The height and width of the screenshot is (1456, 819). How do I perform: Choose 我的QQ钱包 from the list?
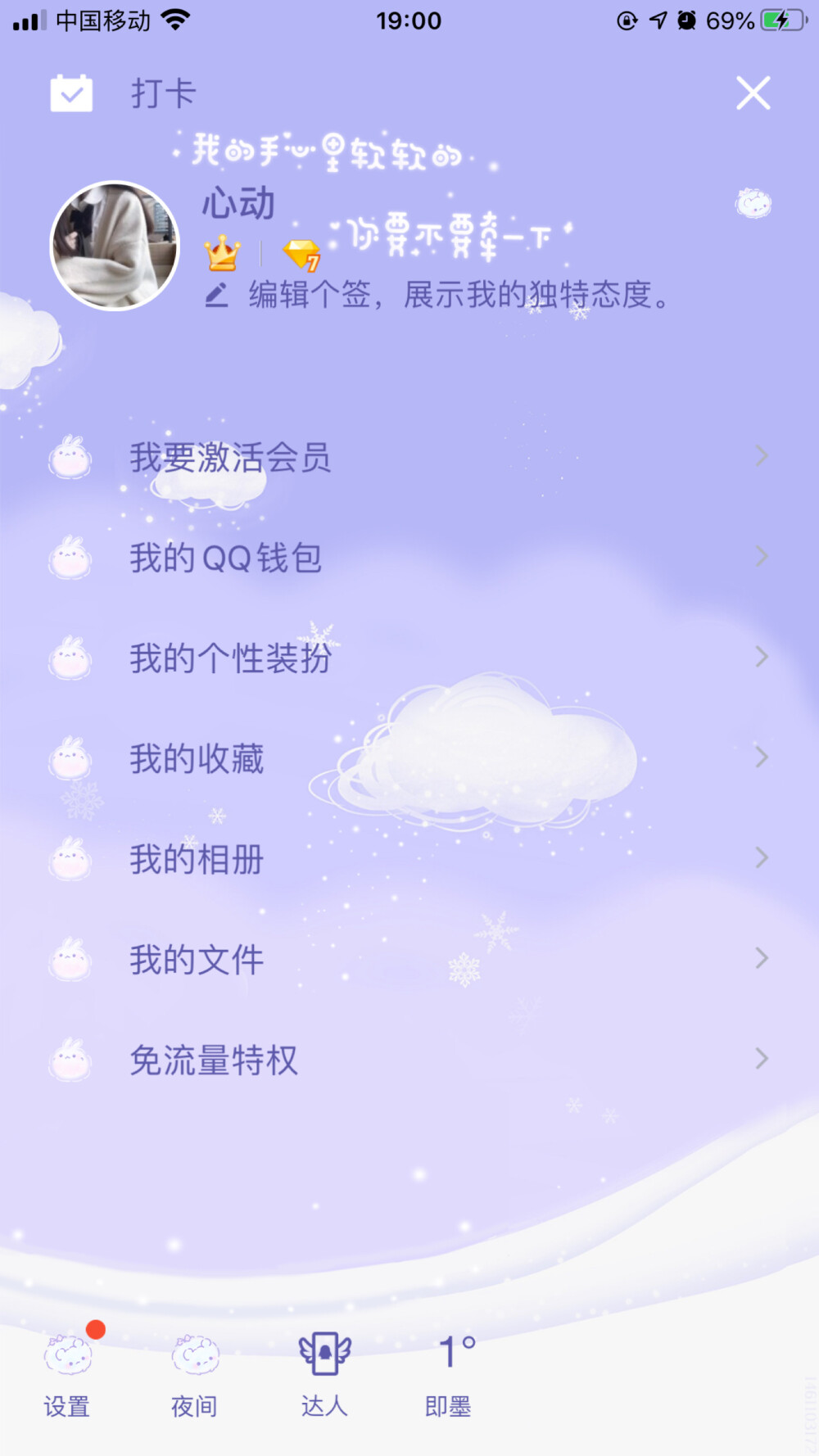pyautogui.click(x=225, y=558)
